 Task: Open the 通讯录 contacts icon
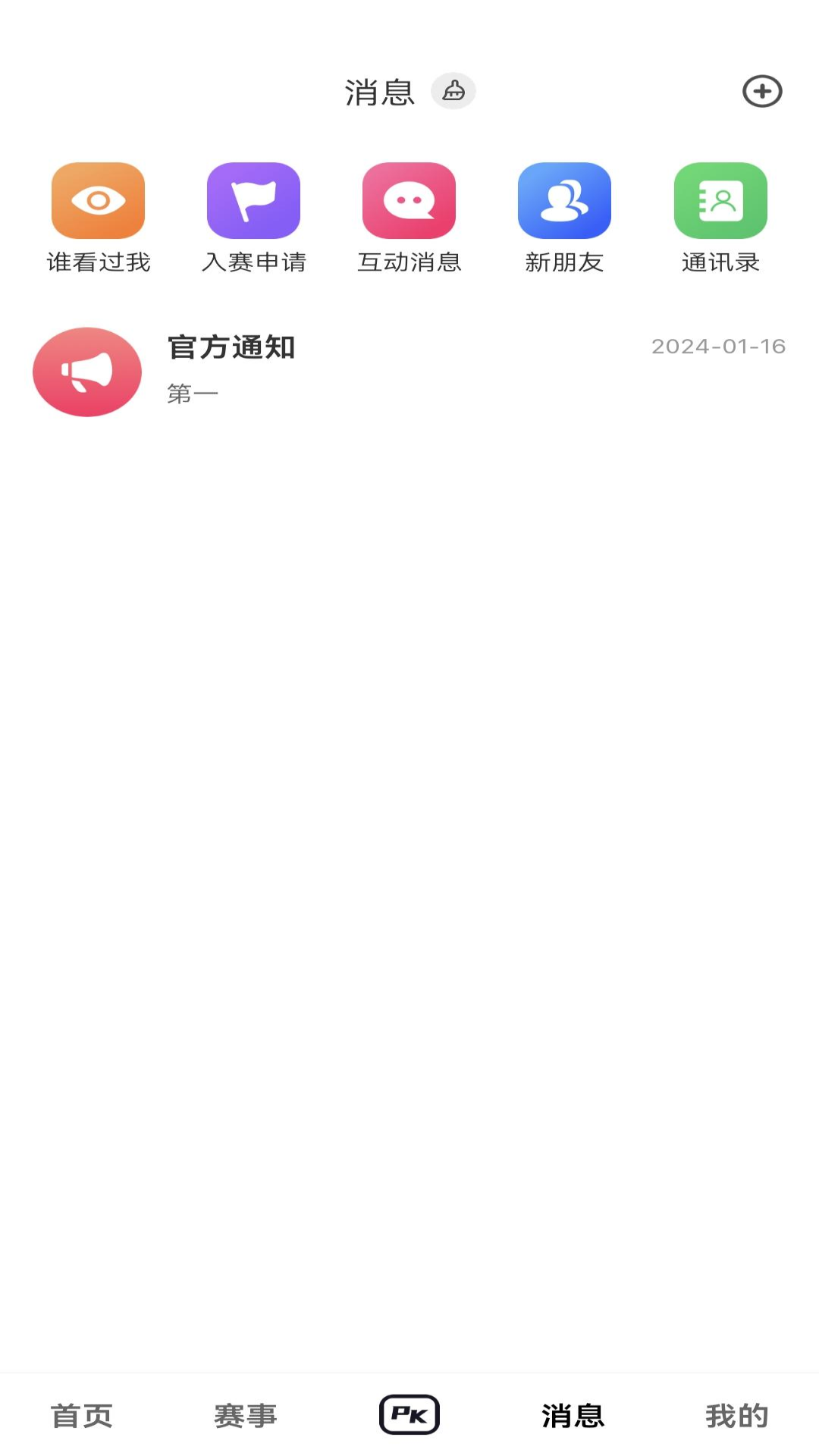point(720,200)
